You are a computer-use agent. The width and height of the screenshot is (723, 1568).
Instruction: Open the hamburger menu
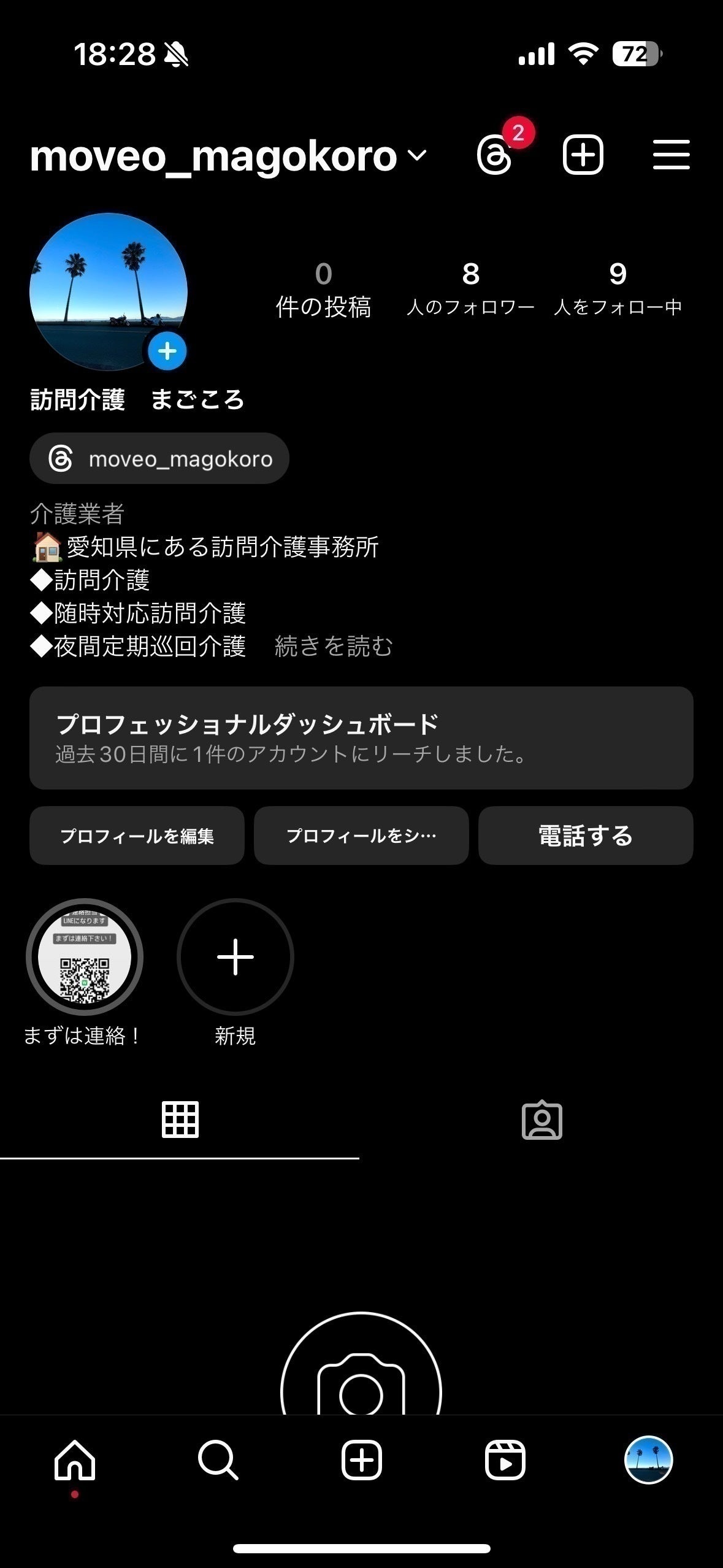[672, 155]
